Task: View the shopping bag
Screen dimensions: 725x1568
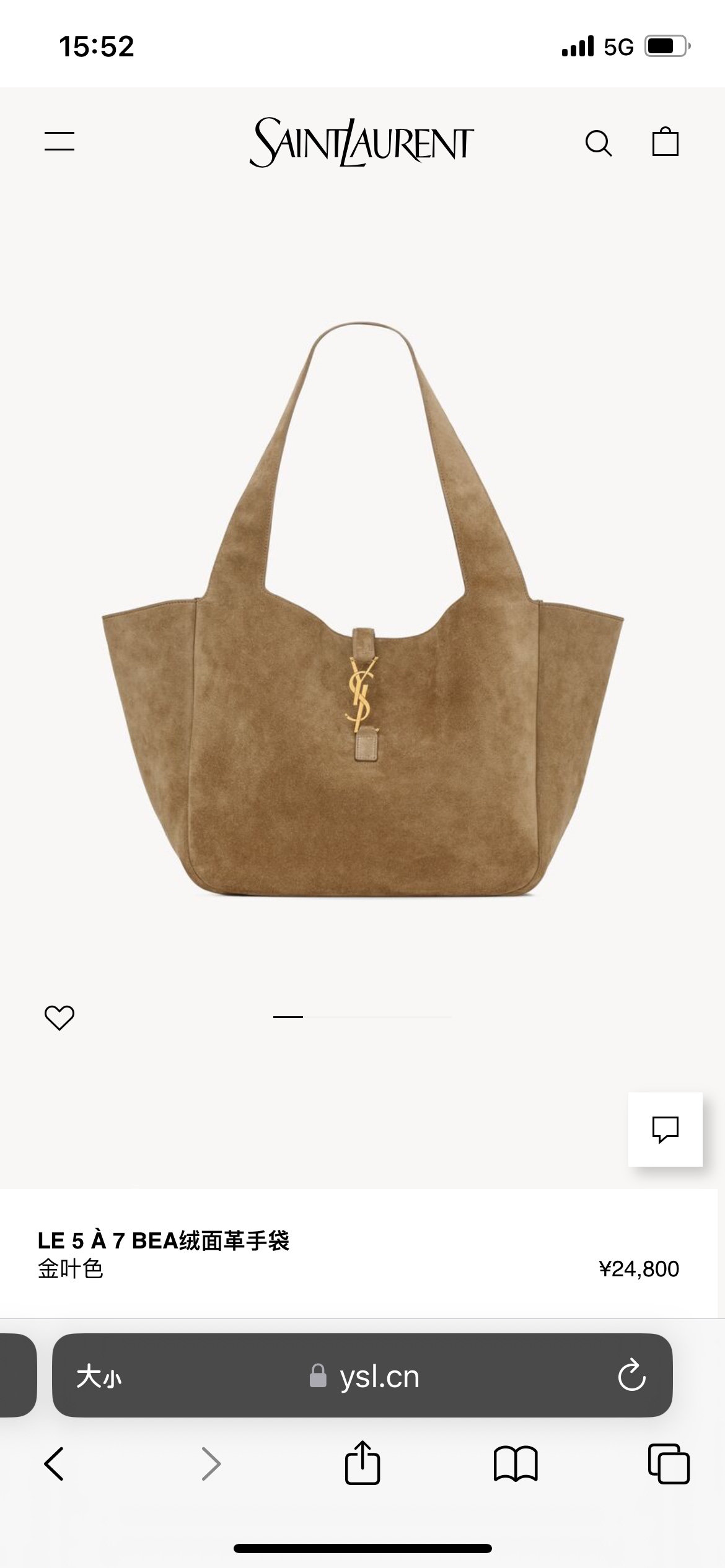Action: tap(665, 142)
